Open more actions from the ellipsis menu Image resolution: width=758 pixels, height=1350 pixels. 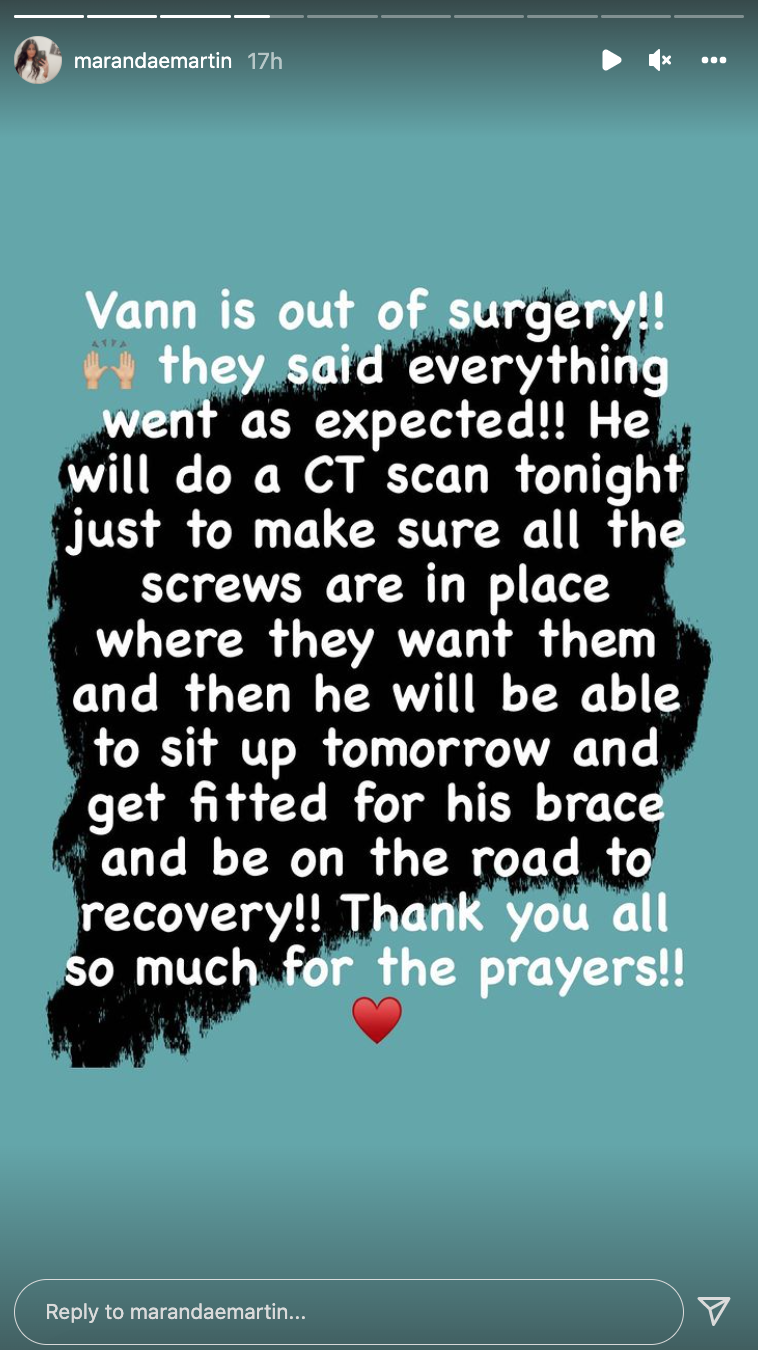click(x=714, y=60)
